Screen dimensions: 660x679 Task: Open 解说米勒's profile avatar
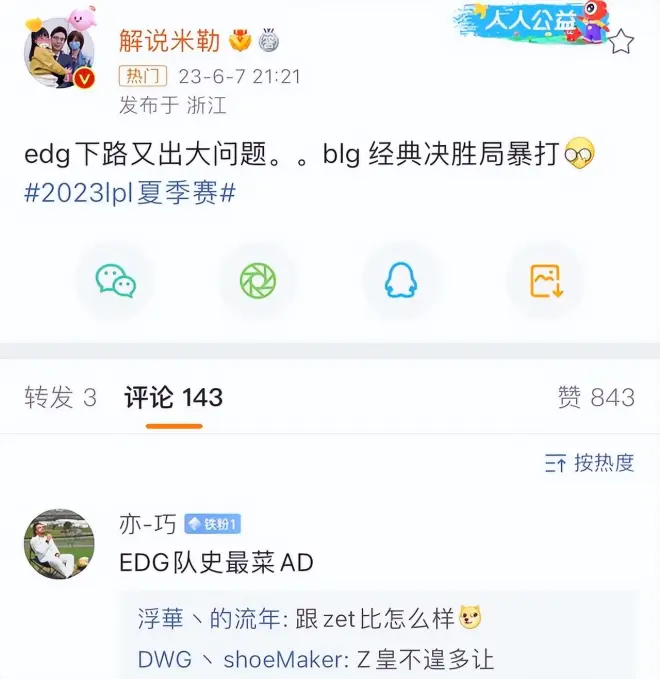coord(60,54)
